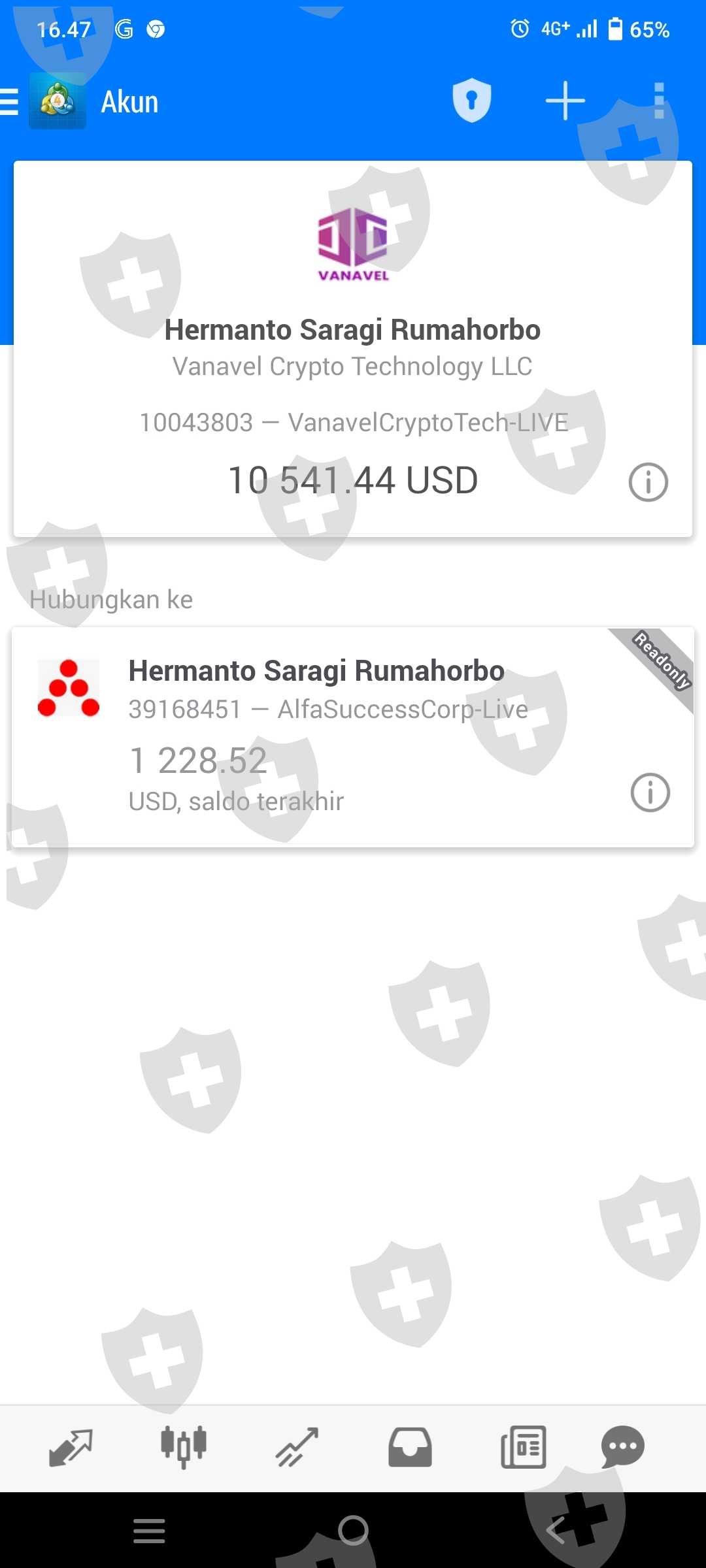Go to the system home screen
The height and width of the screenshot is (1568, 706).
point(353,1530)
